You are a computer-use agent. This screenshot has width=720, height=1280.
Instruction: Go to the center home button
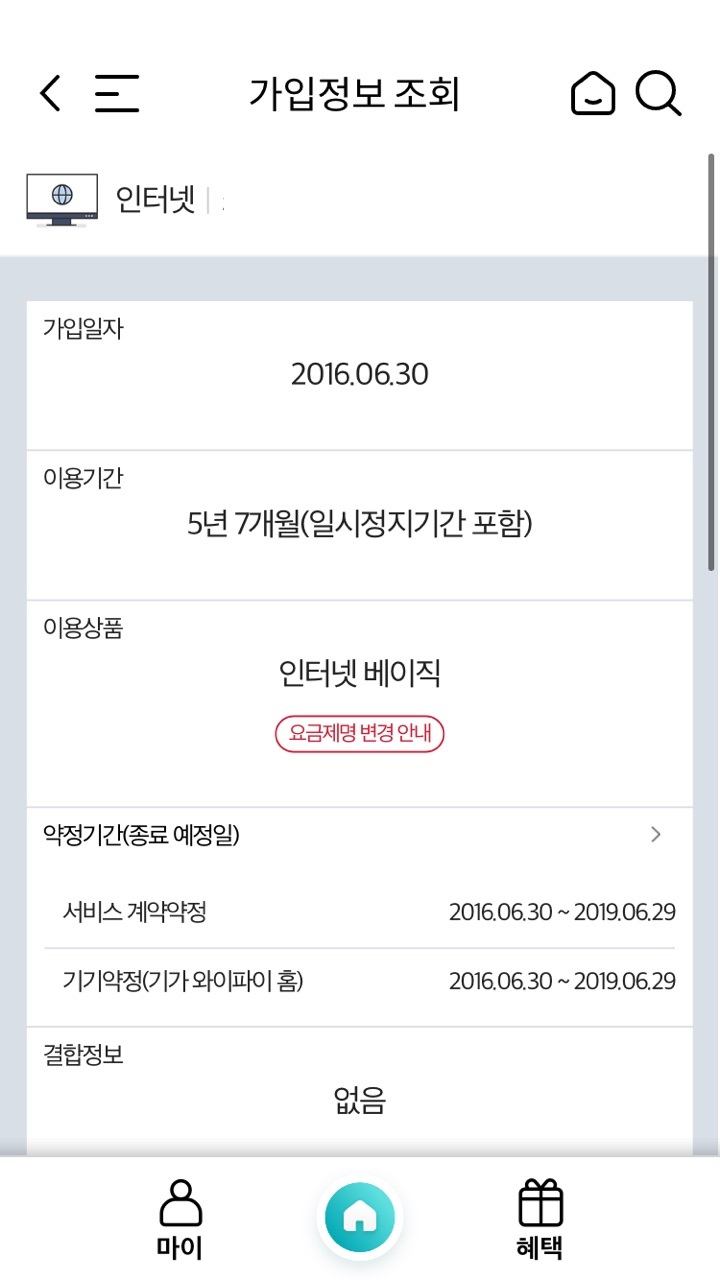[x=359, y=1217]
